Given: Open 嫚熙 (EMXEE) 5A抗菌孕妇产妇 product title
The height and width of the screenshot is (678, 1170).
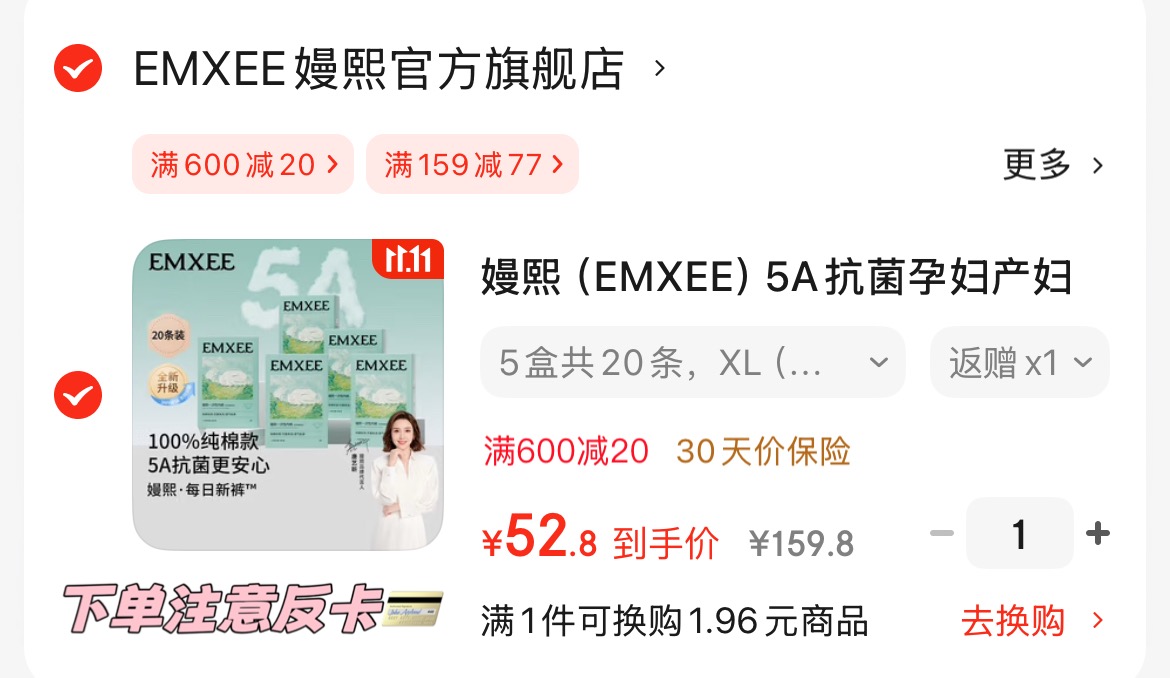Looking at the screenshot, I should [x=776, y=277].
